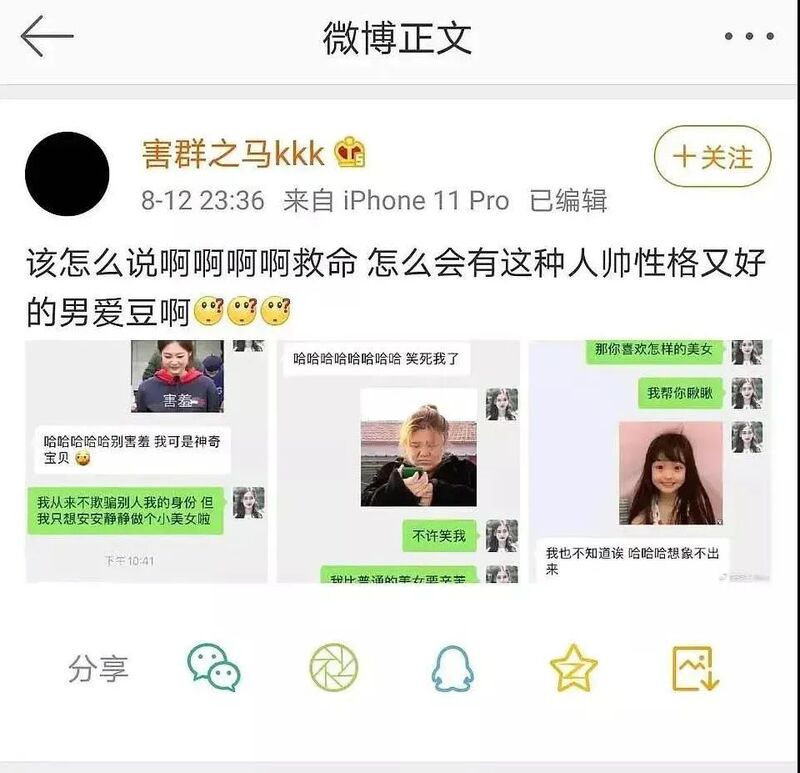Share the post to QQ
The image size is (800, 773).
pyautogui.click(x=453, y=668)
